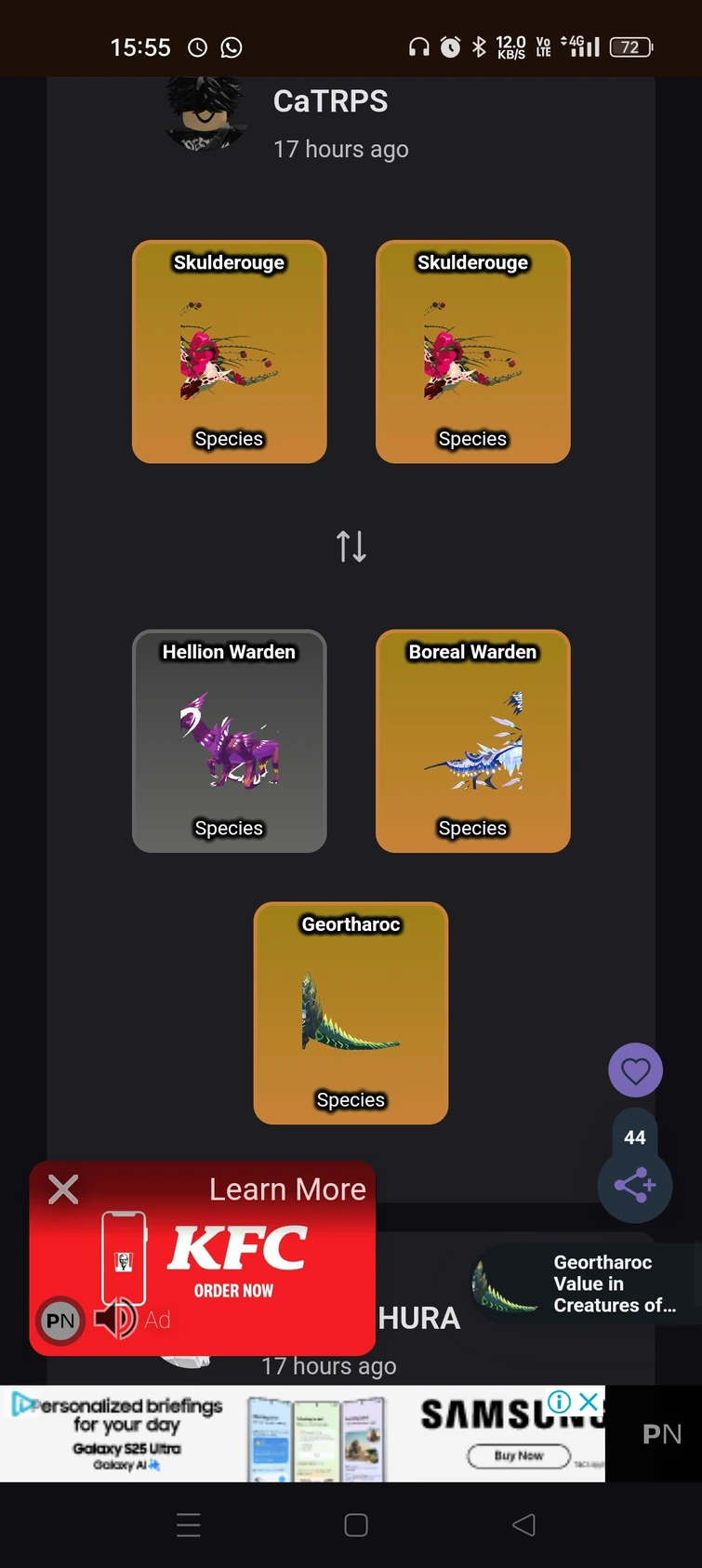The width and height of the screenshot is (702, 1568).
Task: Tap Learn More on the KFC ad
Action: point(287,1189)
